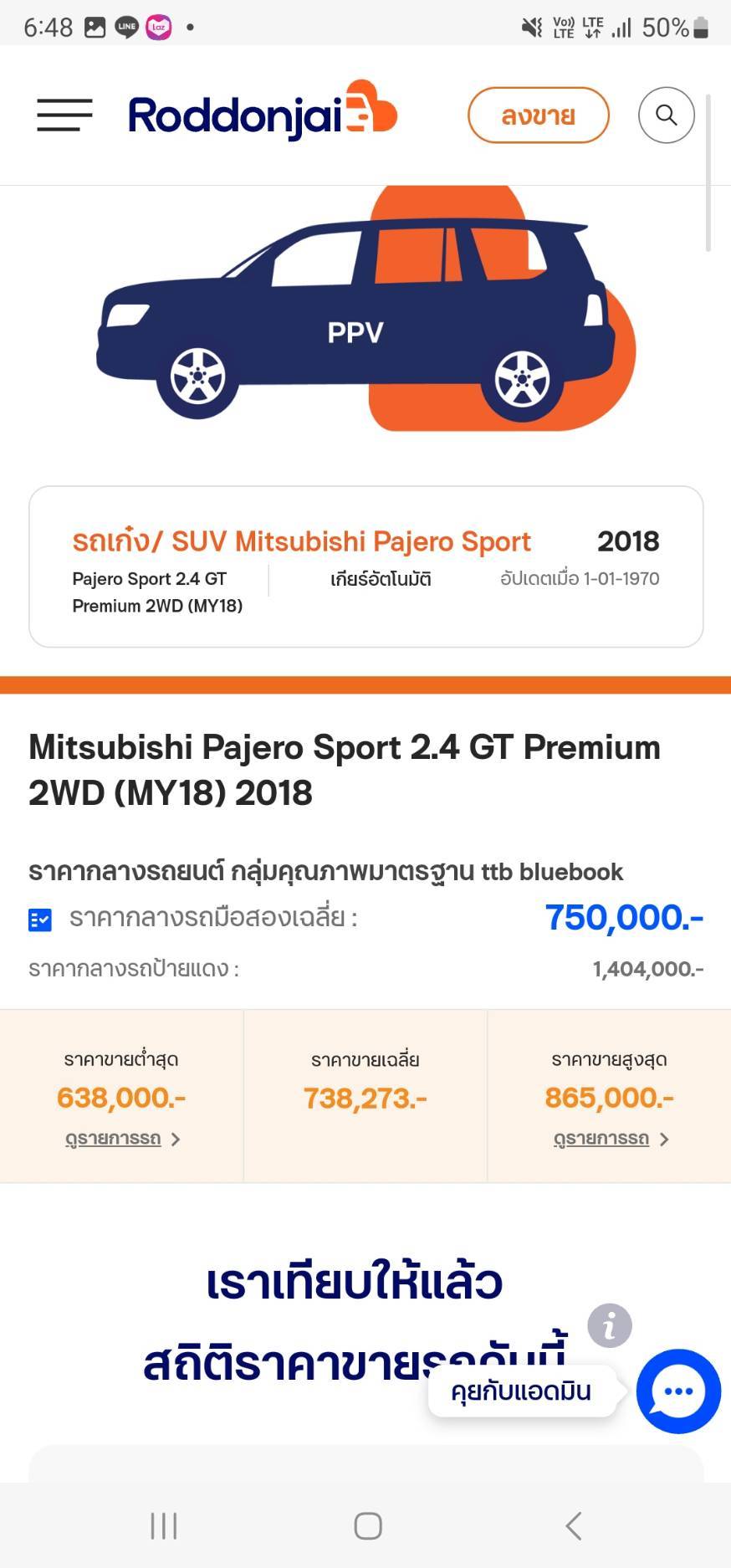
Task: View car listings under lowest price 638,000
Action: 122,1139
